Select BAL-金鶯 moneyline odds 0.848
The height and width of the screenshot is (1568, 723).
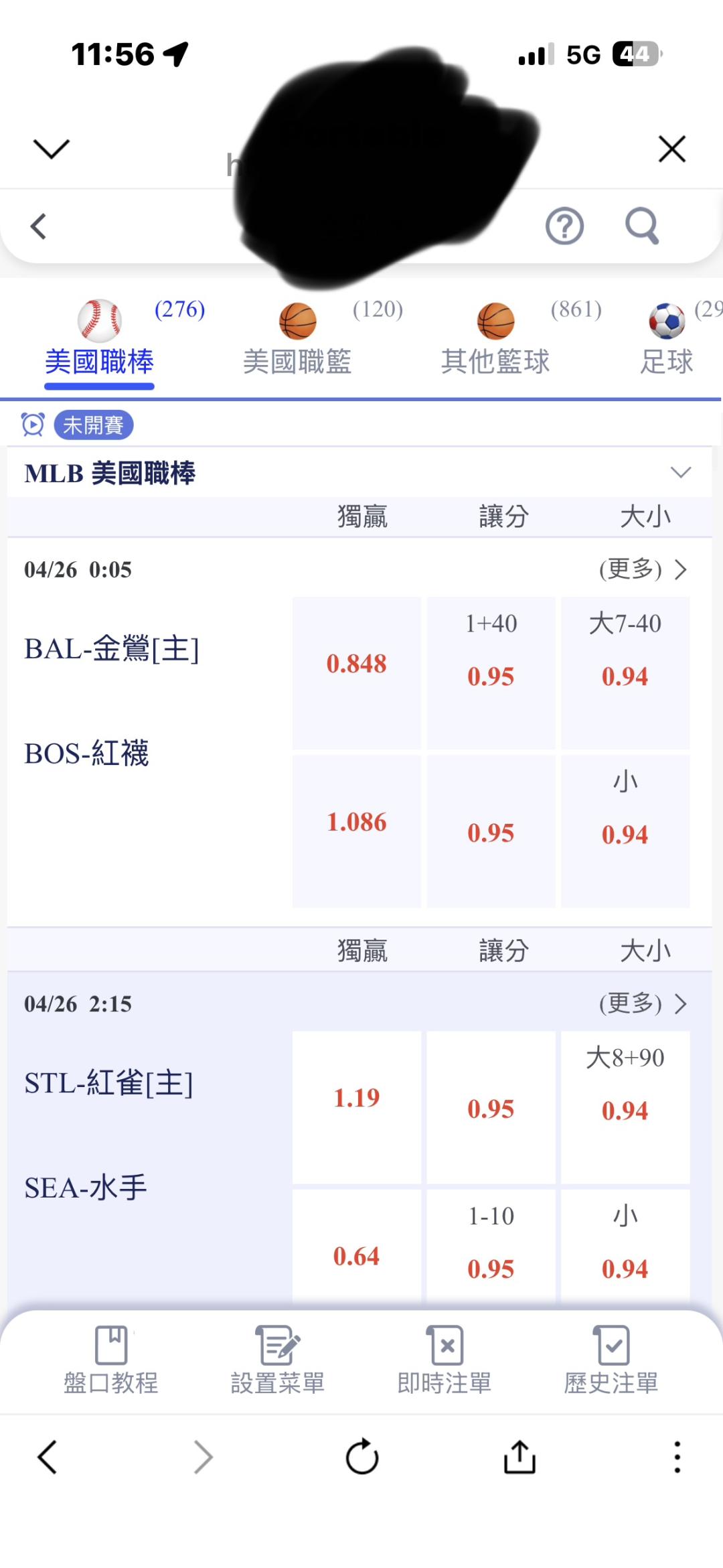(357, 673)
